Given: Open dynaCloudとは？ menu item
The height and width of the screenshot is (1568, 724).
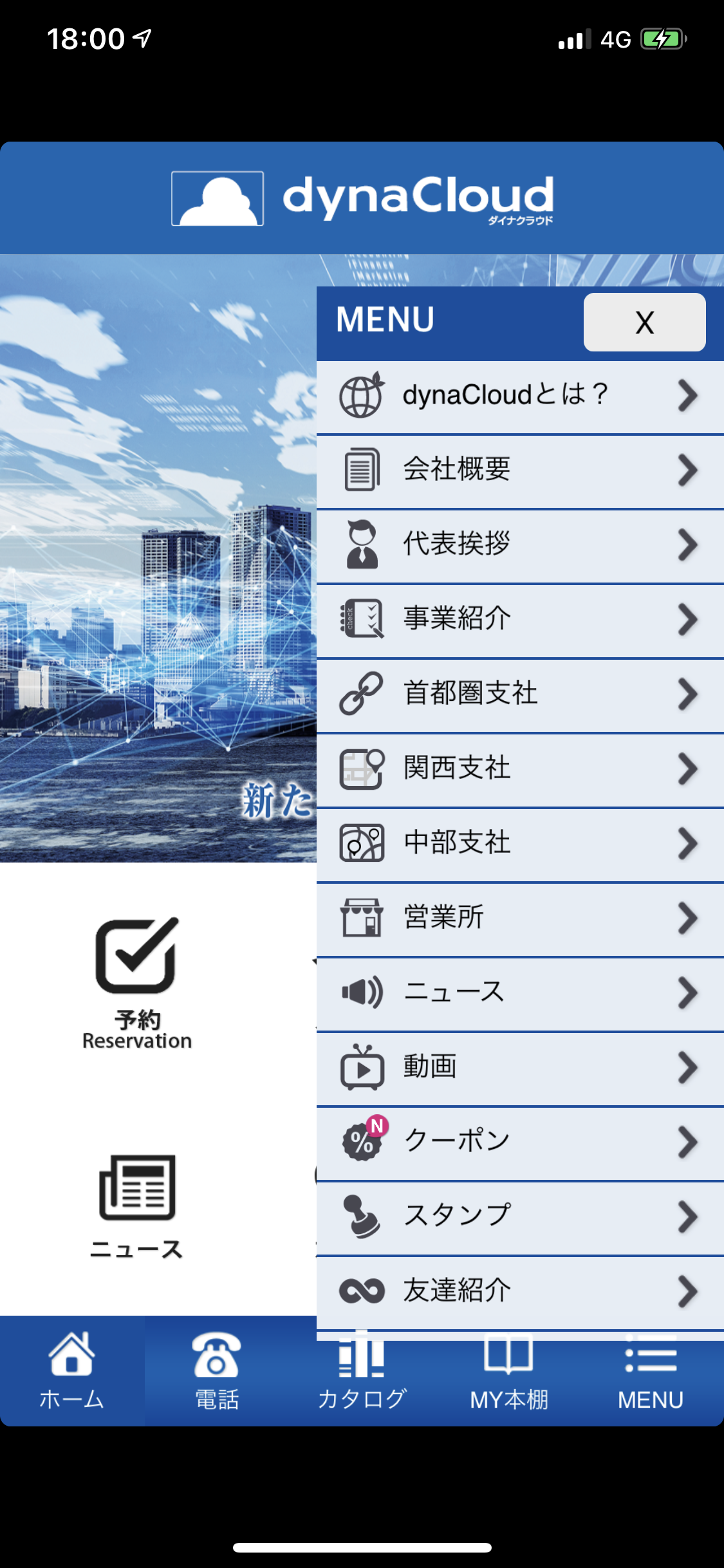Looking at the screenshot, I should click(x=520, y=397).
